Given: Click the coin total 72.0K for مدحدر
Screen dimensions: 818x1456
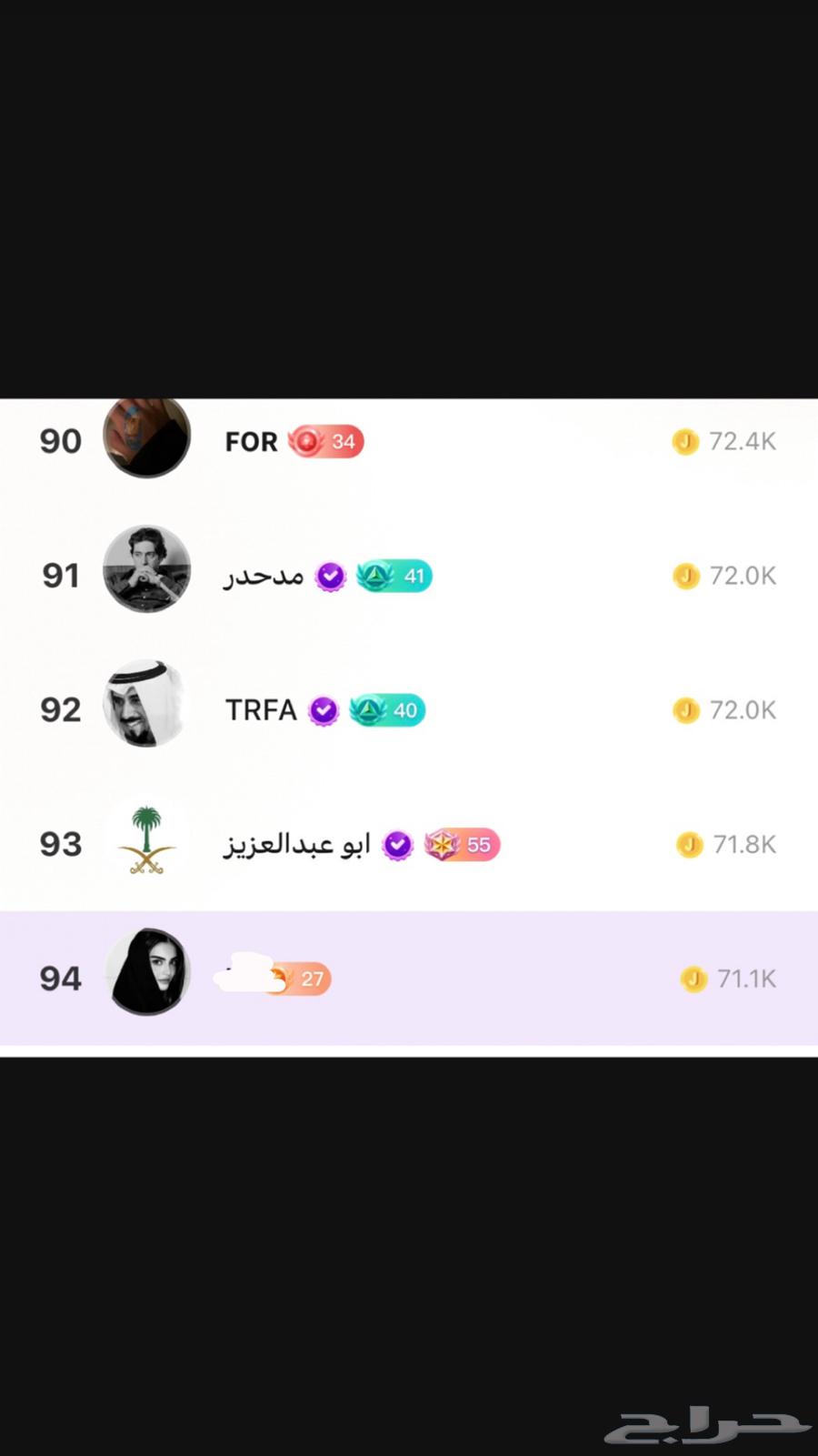Looking at the screenshot, I should click(x=743, y=576).
